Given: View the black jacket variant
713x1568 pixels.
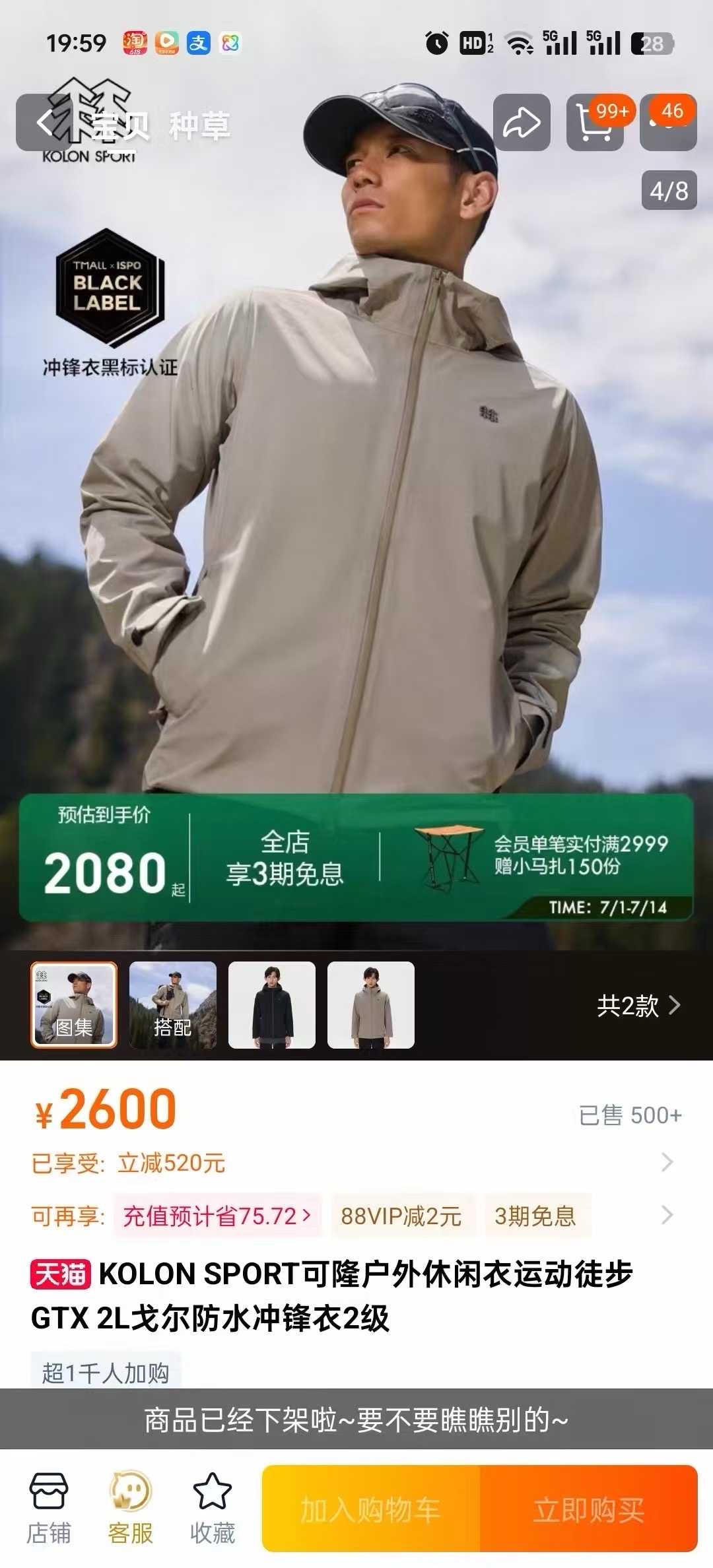Looking at the screenshot, I should click(x=272, y=1004).
